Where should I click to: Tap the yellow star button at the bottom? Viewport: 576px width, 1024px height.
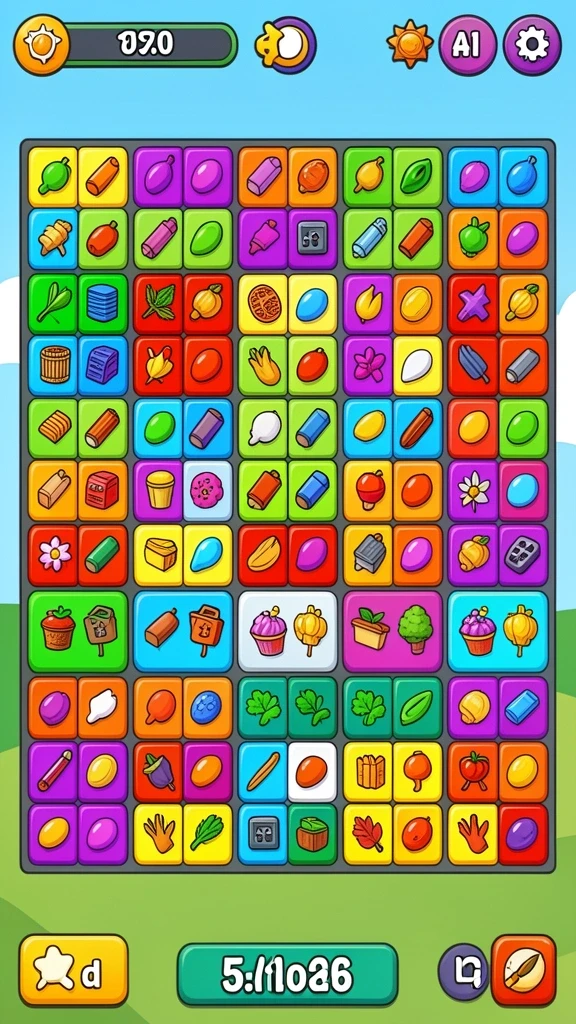(73, 970)
